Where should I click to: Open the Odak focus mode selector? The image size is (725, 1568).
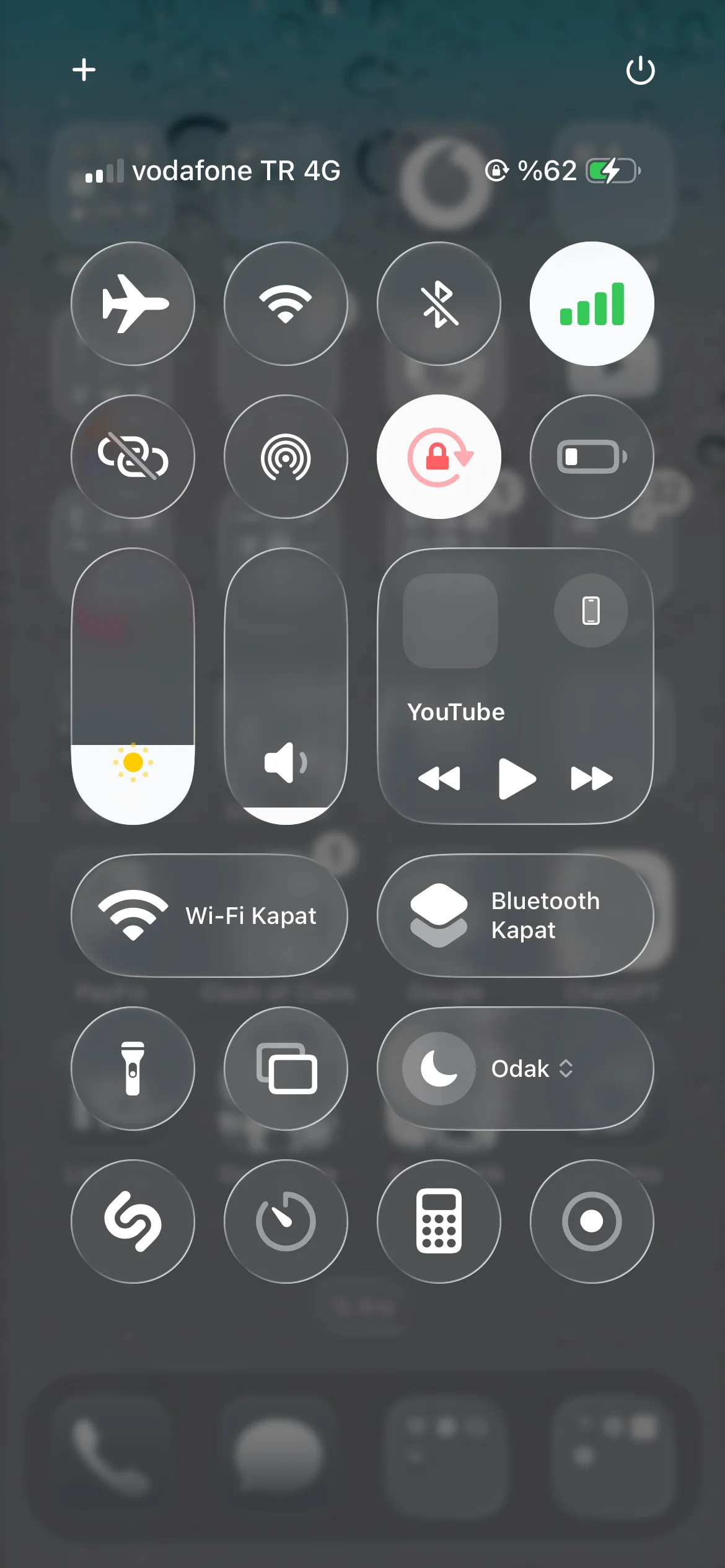(516, 1068)
